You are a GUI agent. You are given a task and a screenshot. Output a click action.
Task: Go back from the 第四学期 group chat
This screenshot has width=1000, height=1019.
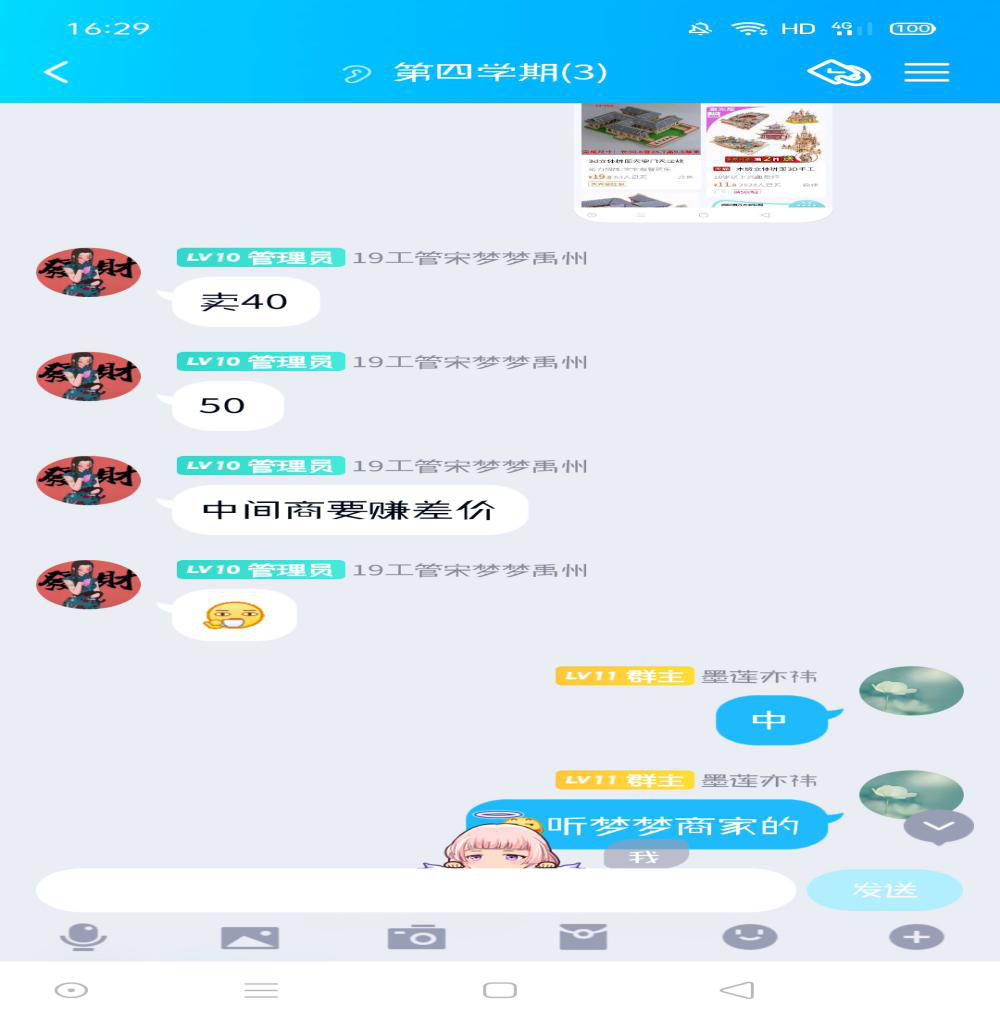point(57,72)
